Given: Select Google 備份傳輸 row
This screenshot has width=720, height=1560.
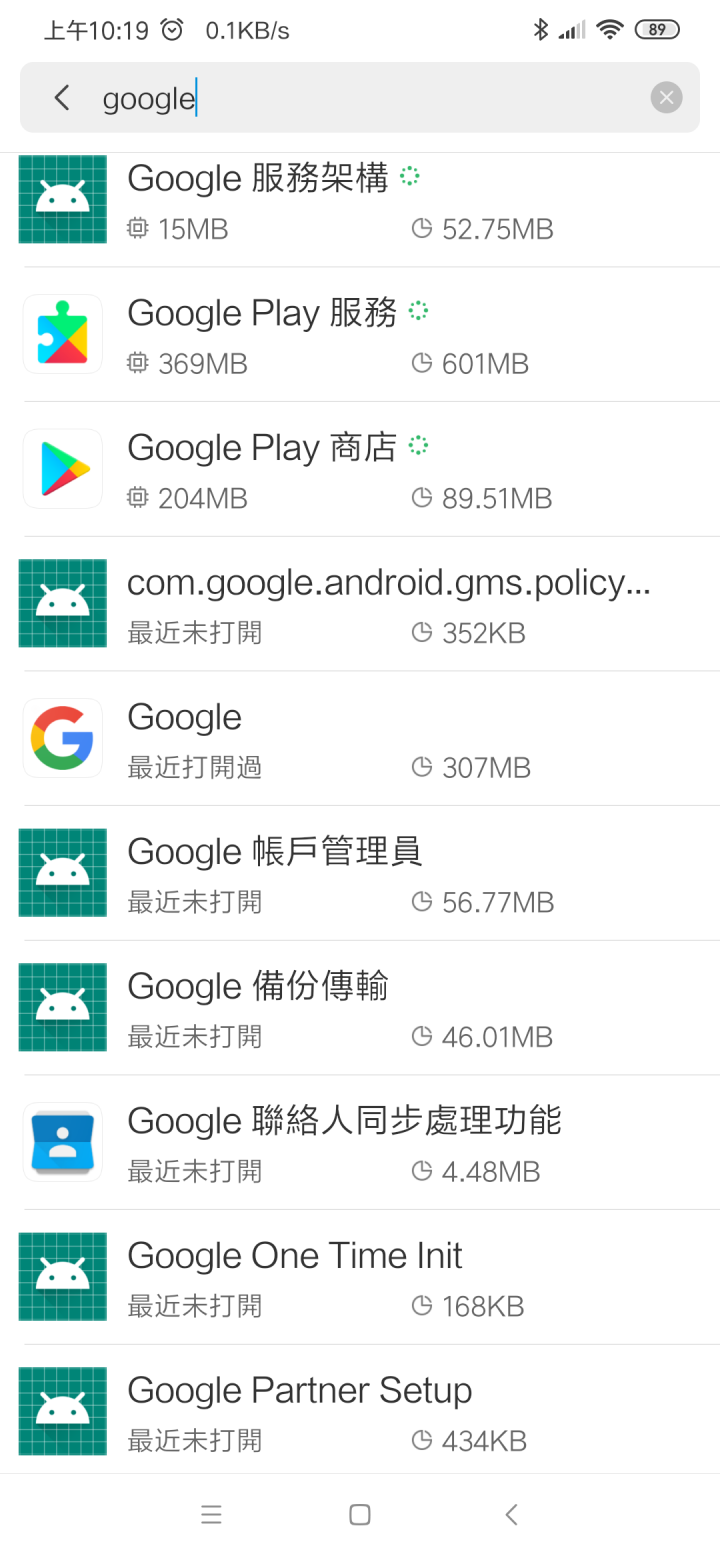Looking at the screenshot, I should (360, 1008).
